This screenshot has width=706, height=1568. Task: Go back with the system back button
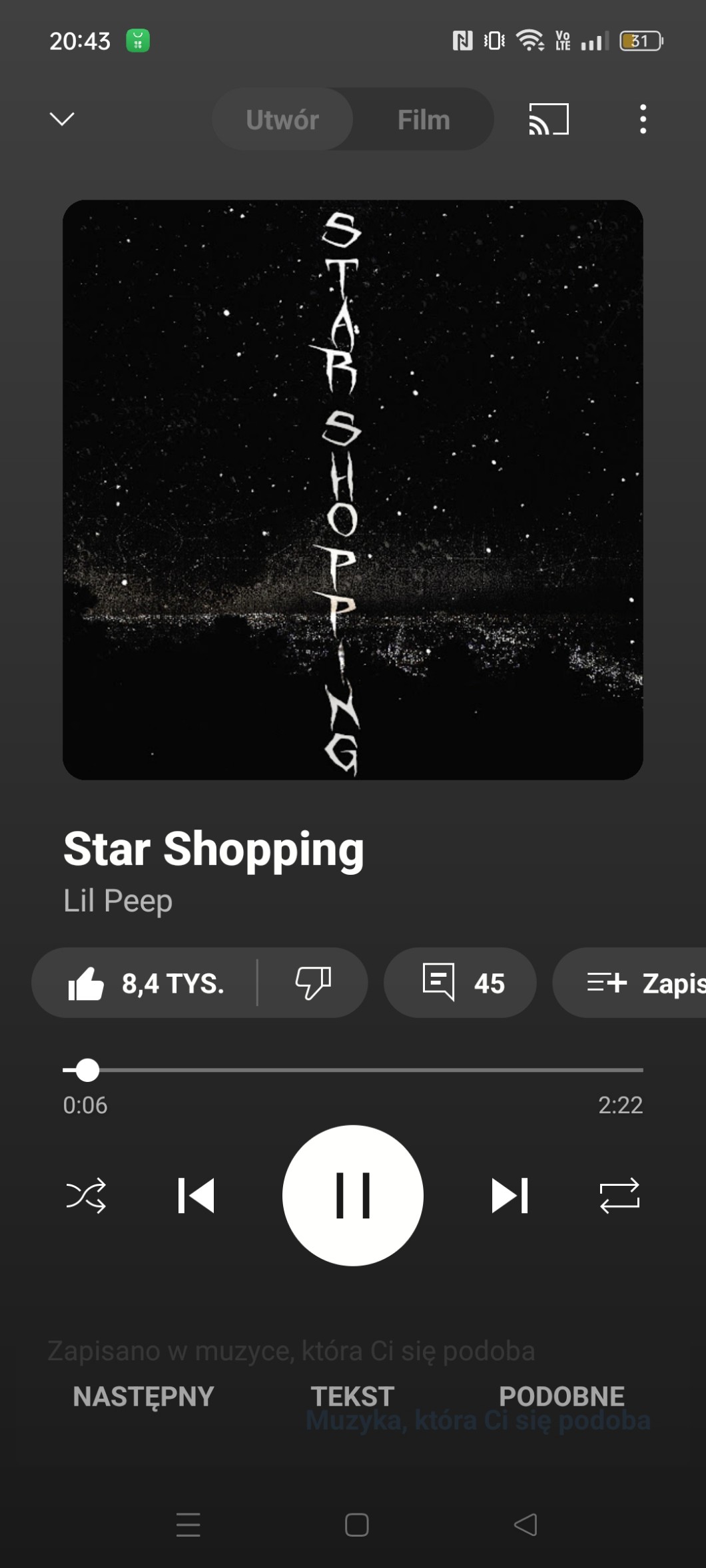526,1525
